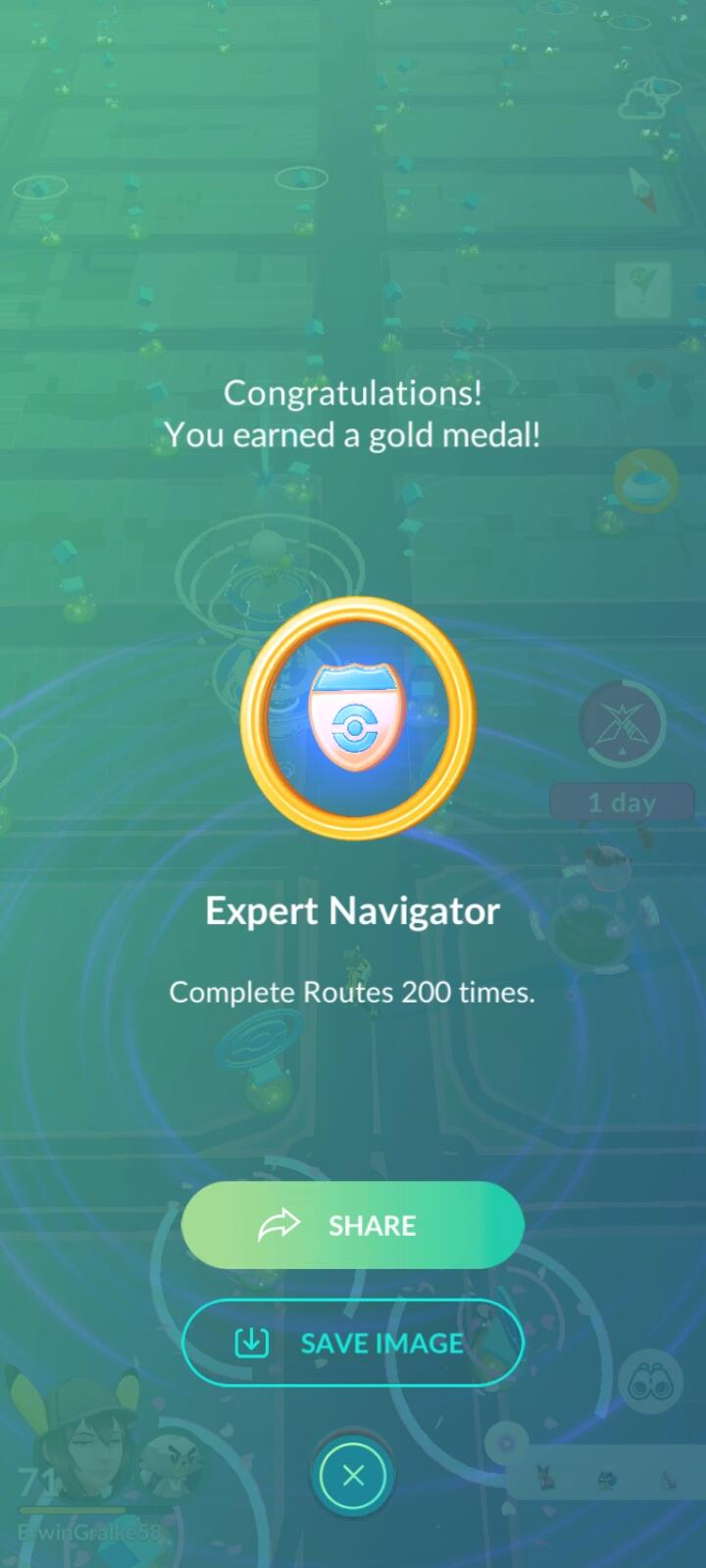Save the medal image to device

pyautogui.click(x=352, y=1343)
